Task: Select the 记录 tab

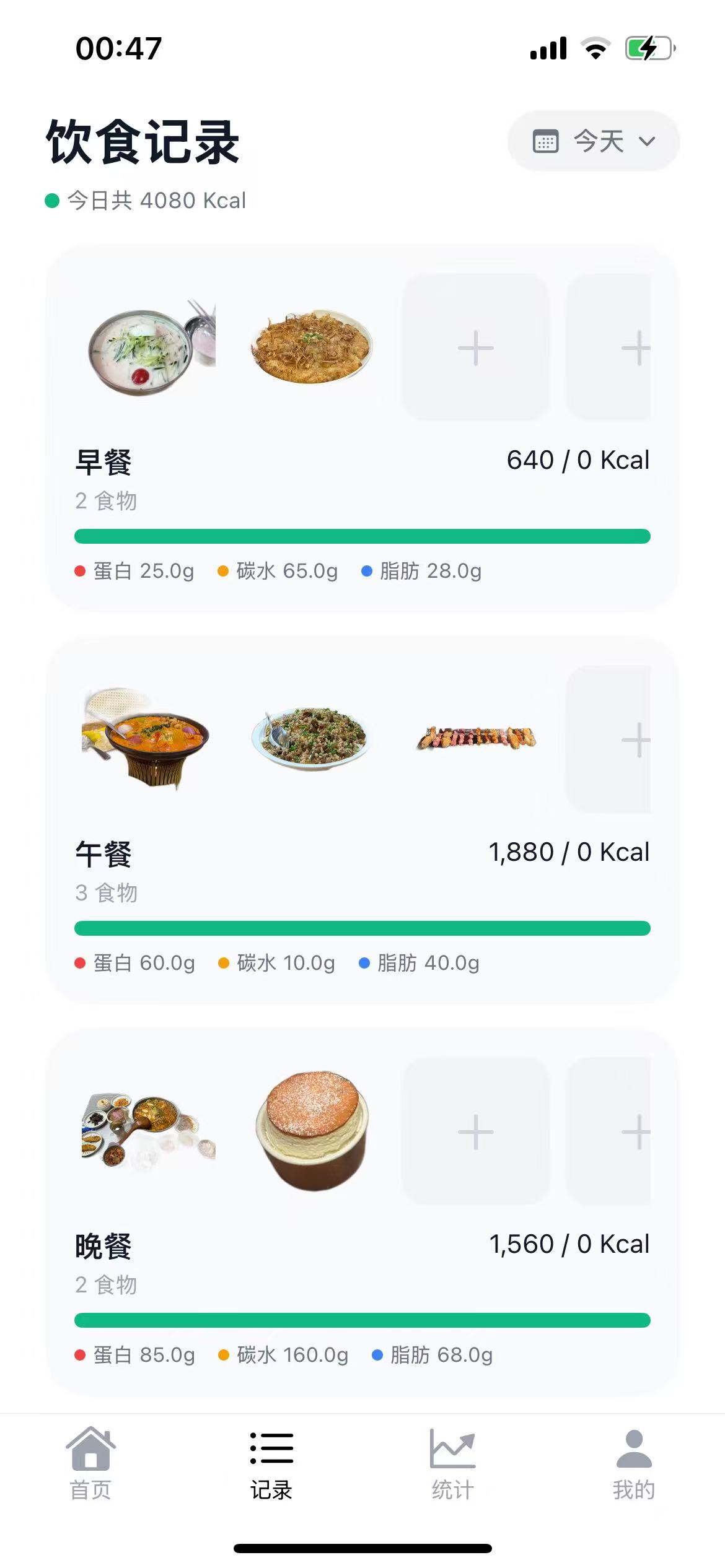Action: pos(271,1465)
